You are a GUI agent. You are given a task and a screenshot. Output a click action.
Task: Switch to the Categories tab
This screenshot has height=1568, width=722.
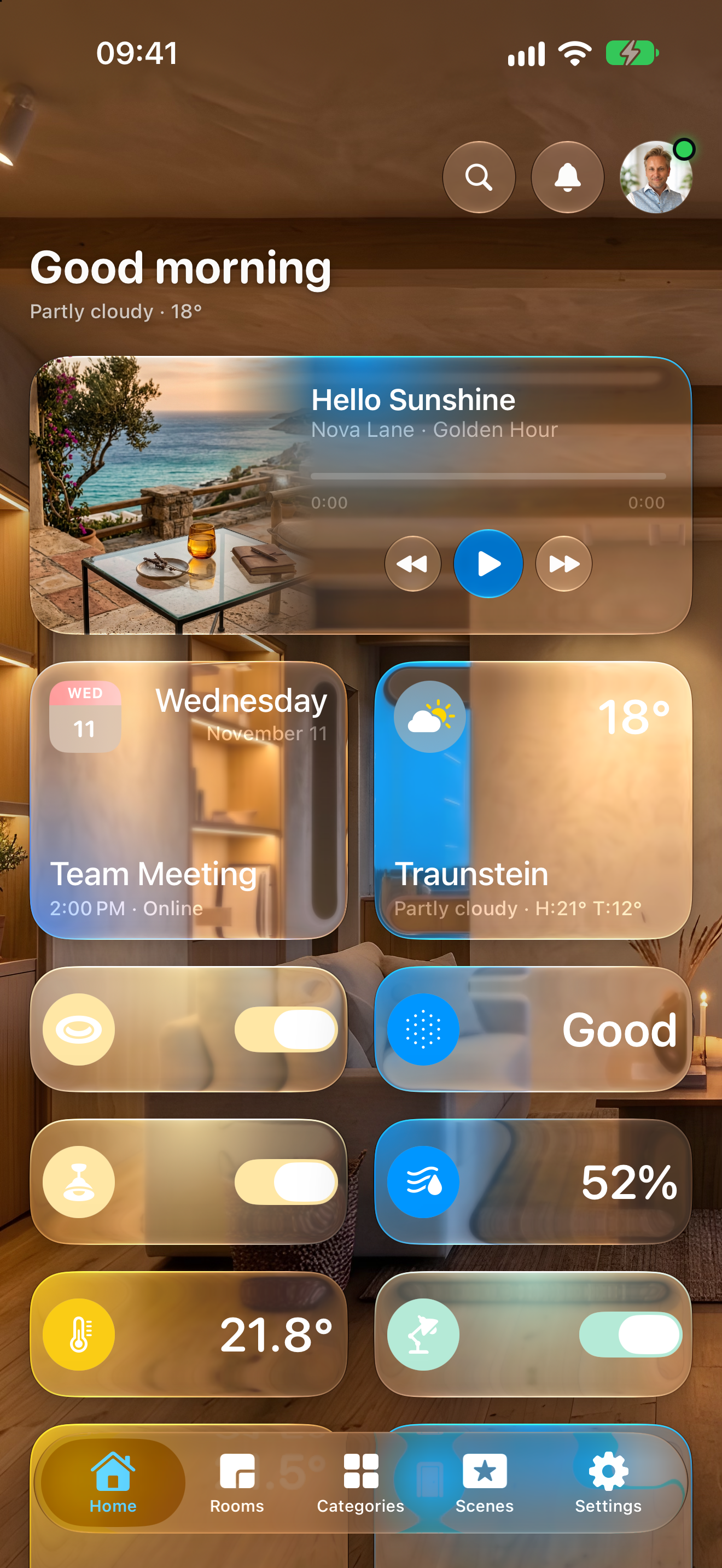click(360, 1483)
